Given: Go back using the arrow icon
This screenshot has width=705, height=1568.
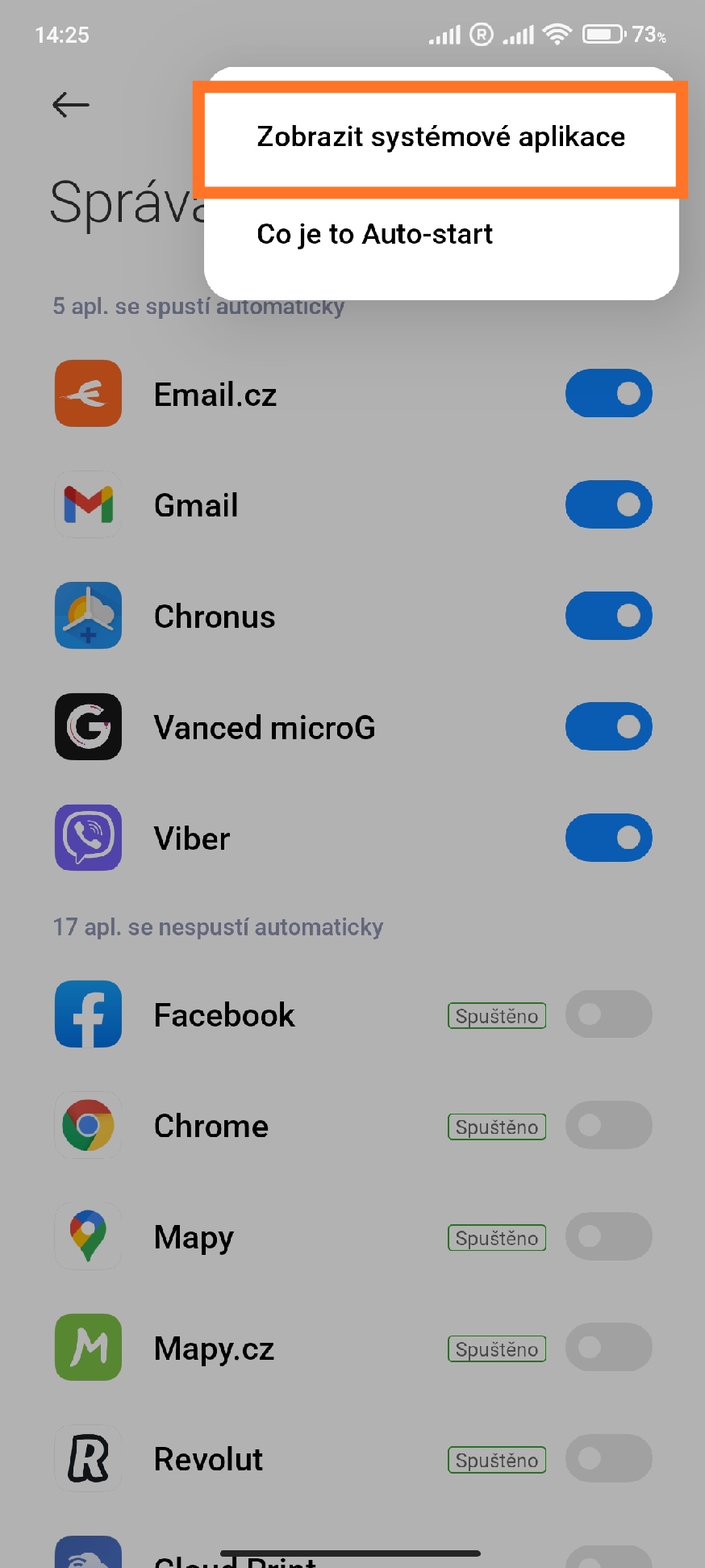Looking at the screenshot, I should (70, 104).
